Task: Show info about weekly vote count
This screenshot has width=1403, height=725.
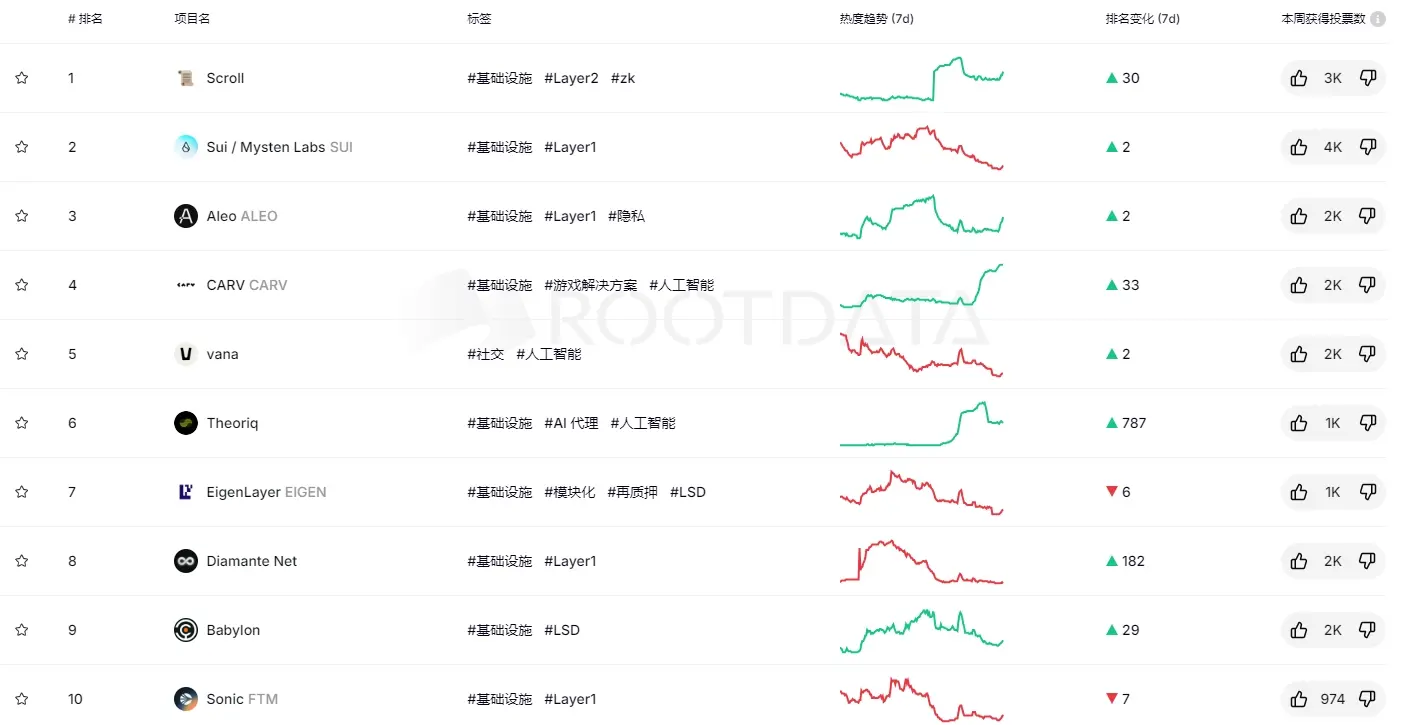Action: coord(1378,19)
